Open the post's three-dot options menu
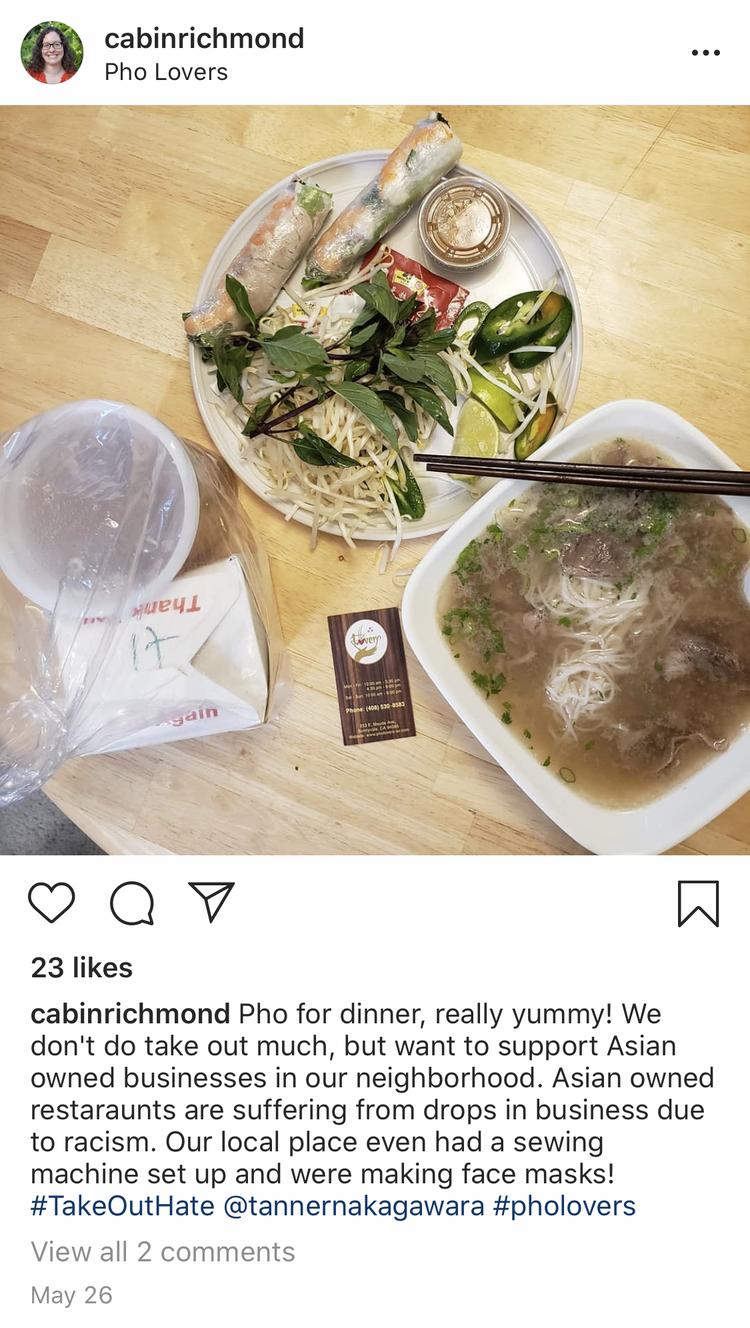 705,53
